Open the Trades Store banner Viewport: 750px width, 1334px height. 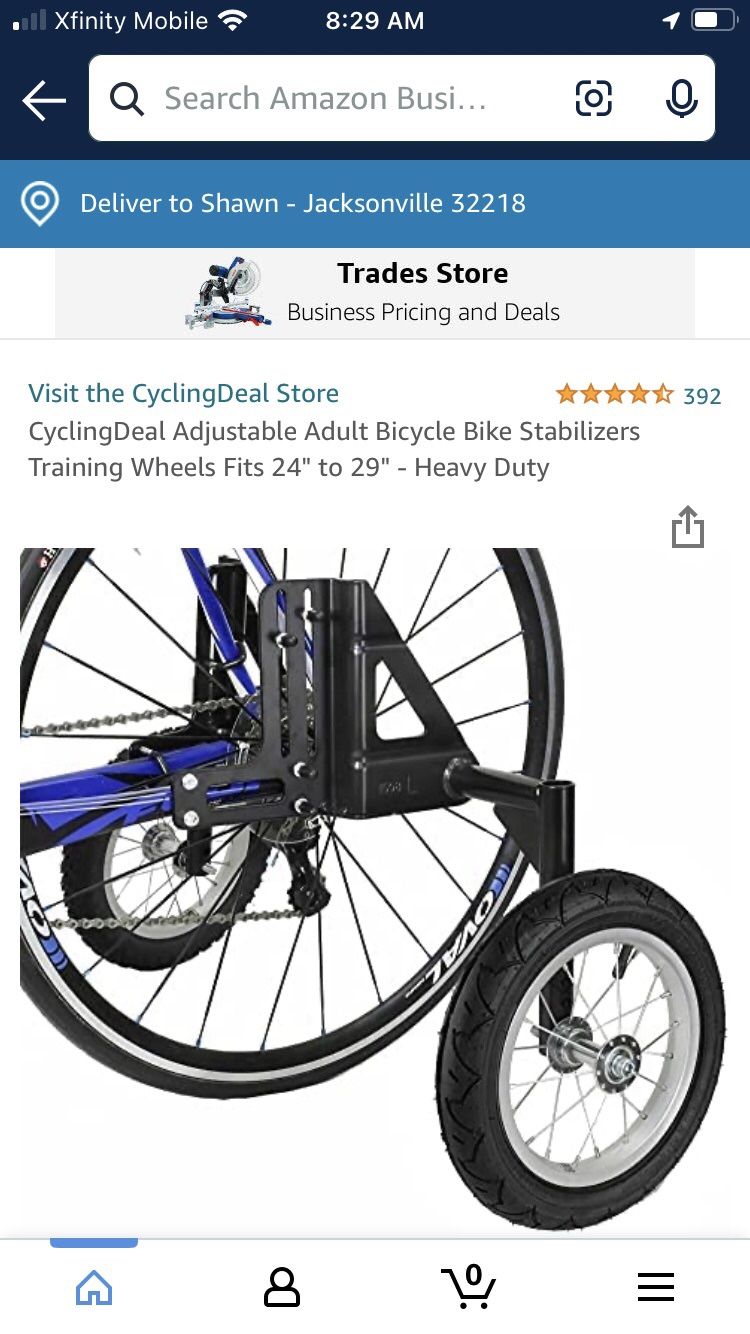pos(375,293)
